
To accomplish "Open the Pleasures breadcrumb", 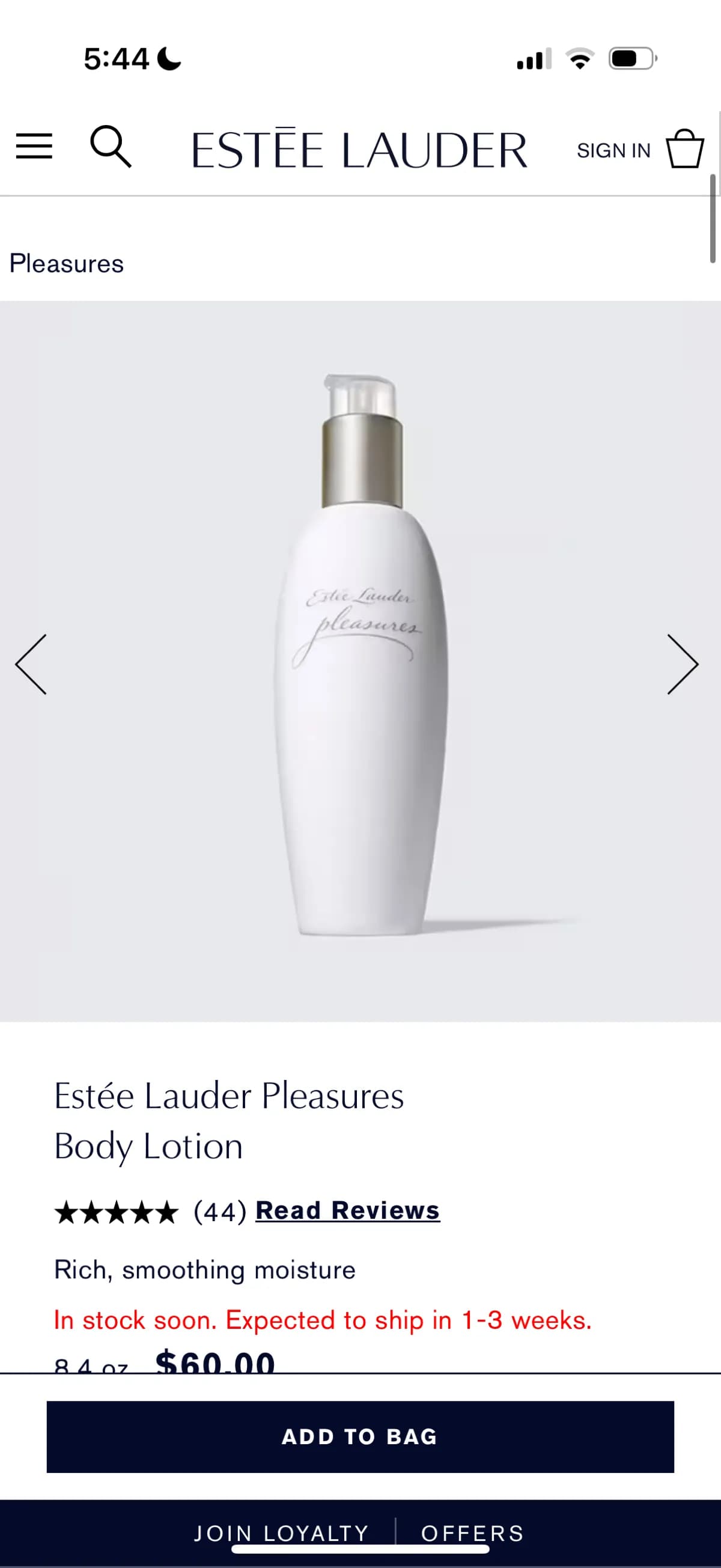I will tap(67, 264).
